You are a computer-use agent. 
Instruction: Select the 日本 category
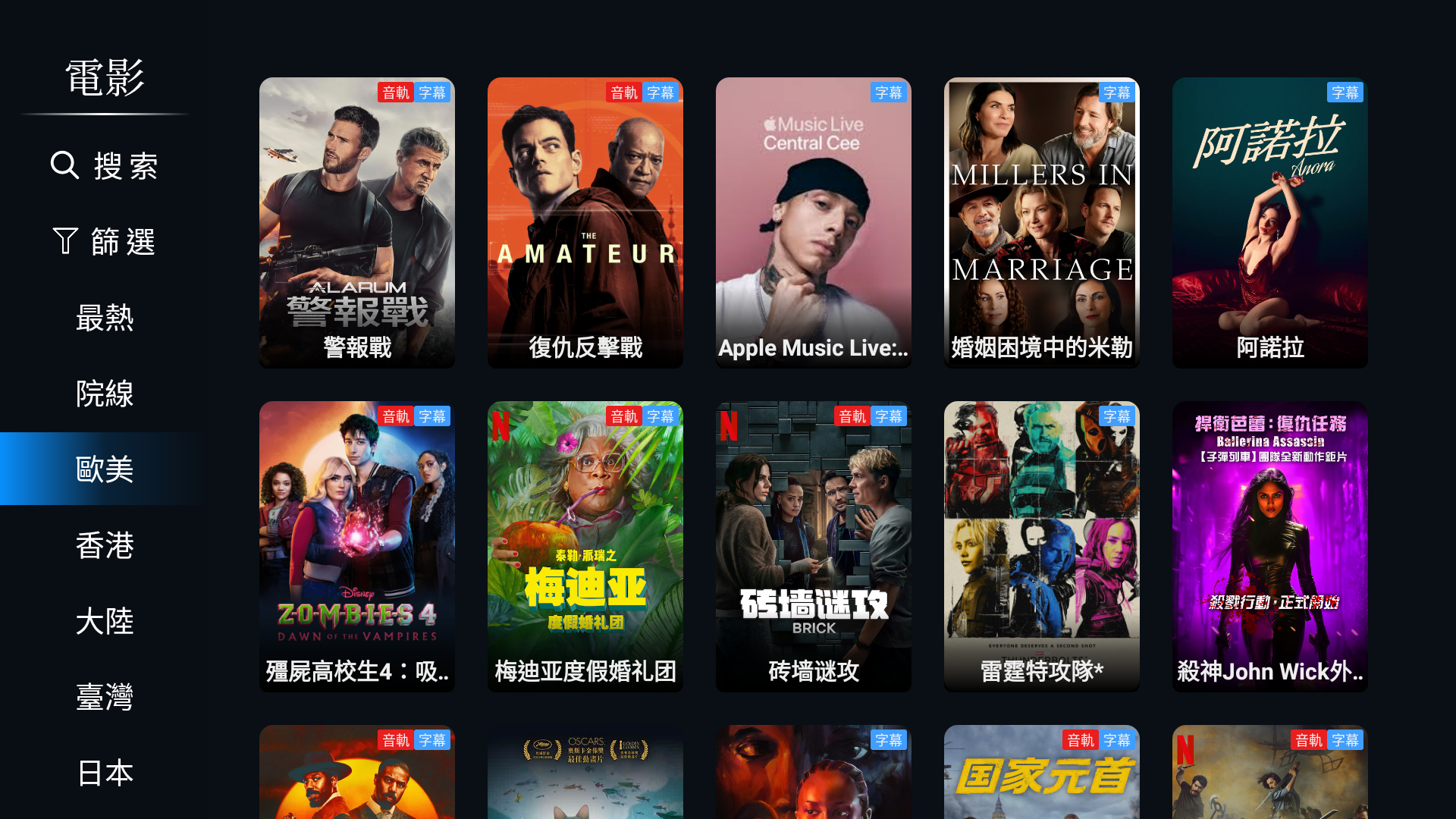(105, 772)
